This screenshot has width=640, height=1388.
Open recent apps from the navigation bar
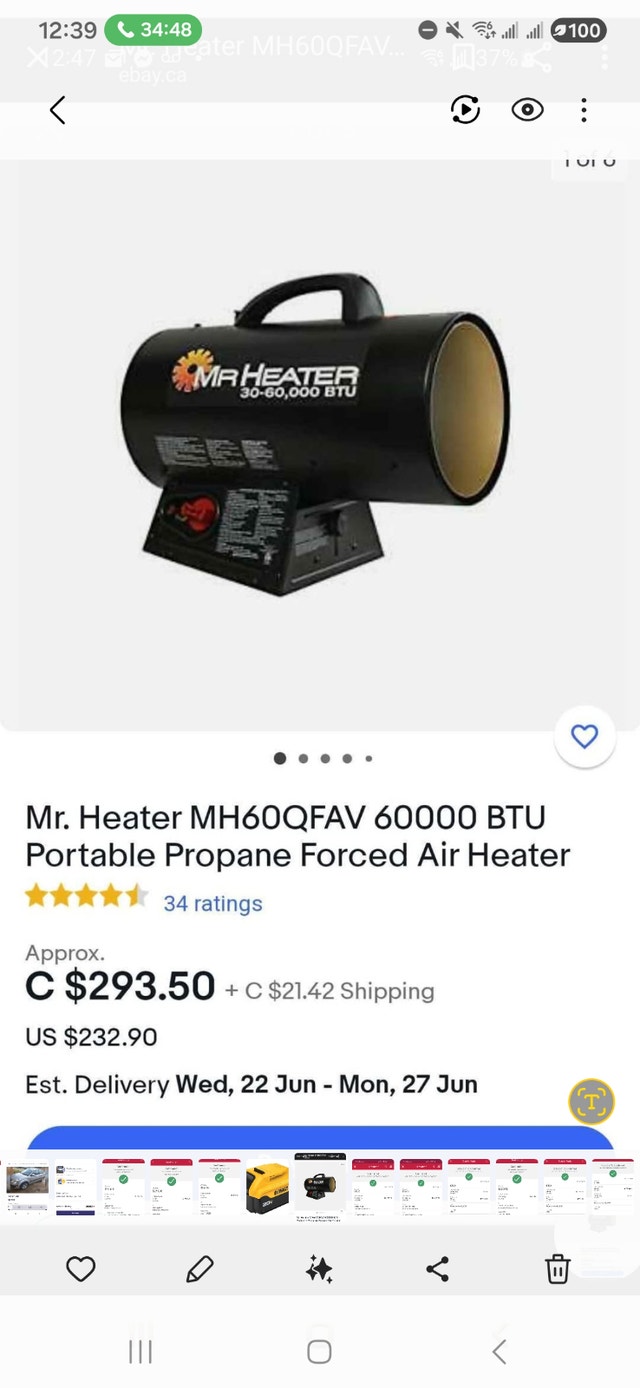click(140, 1352)
